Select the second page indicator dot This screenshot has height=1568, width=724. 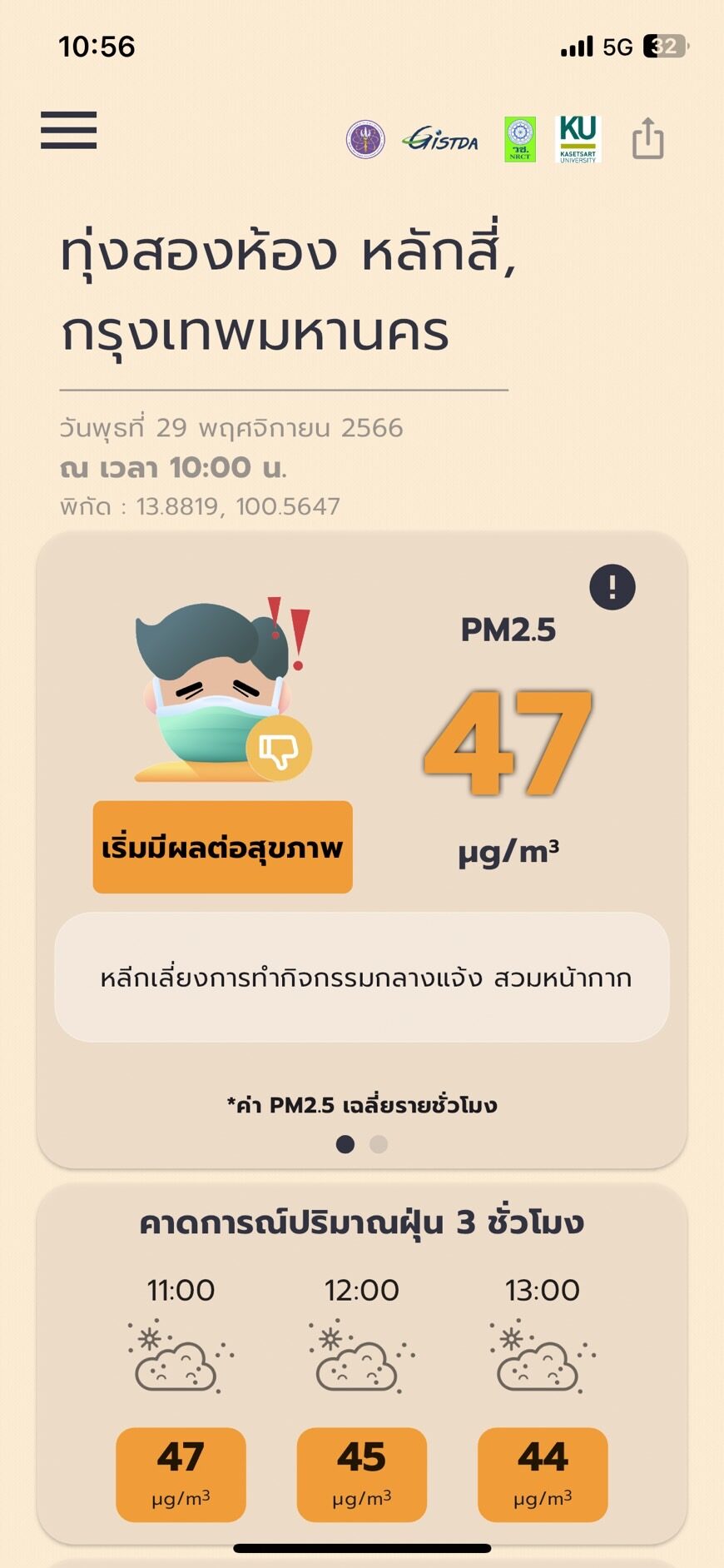379,1144
